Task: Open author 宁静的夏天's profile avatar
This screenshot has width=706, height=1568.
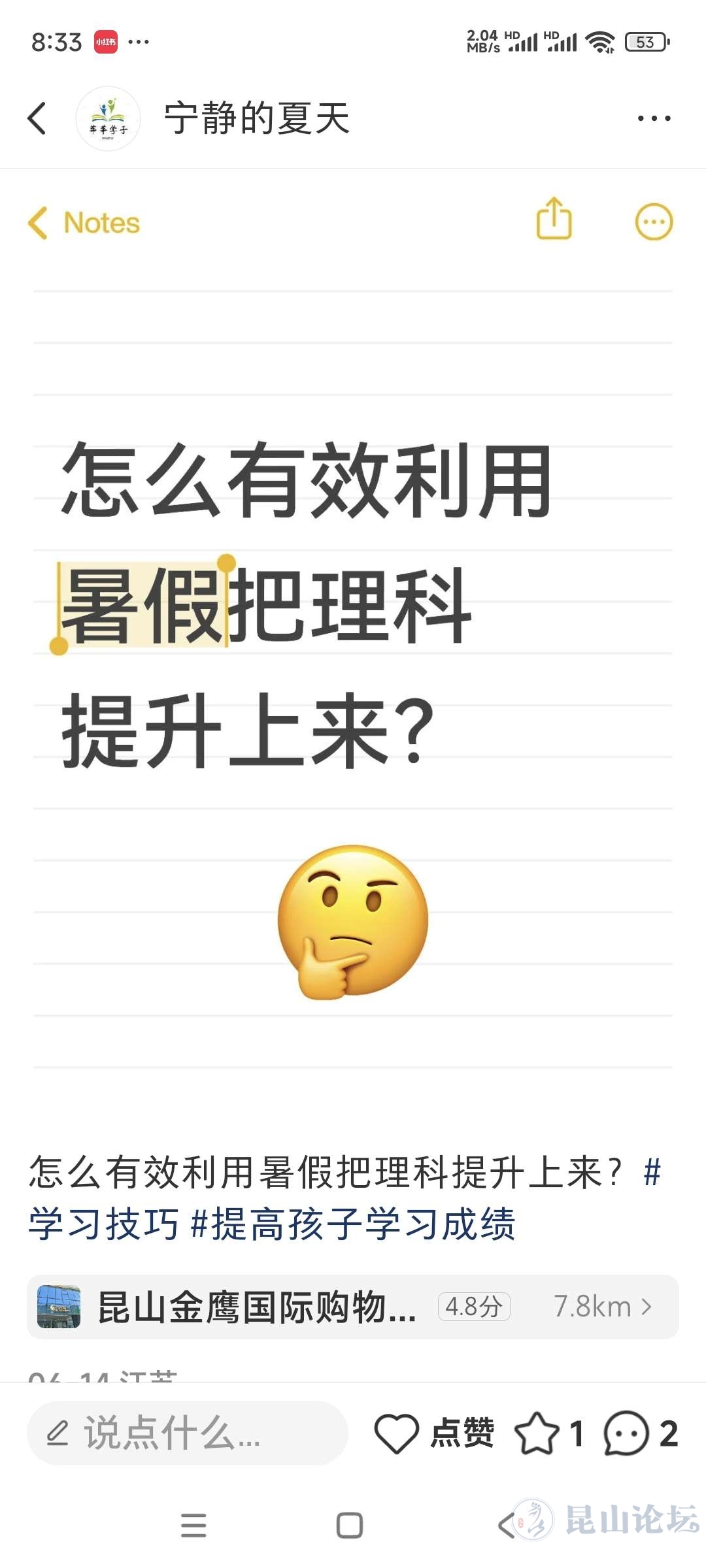Action: [x=109, y=118]
